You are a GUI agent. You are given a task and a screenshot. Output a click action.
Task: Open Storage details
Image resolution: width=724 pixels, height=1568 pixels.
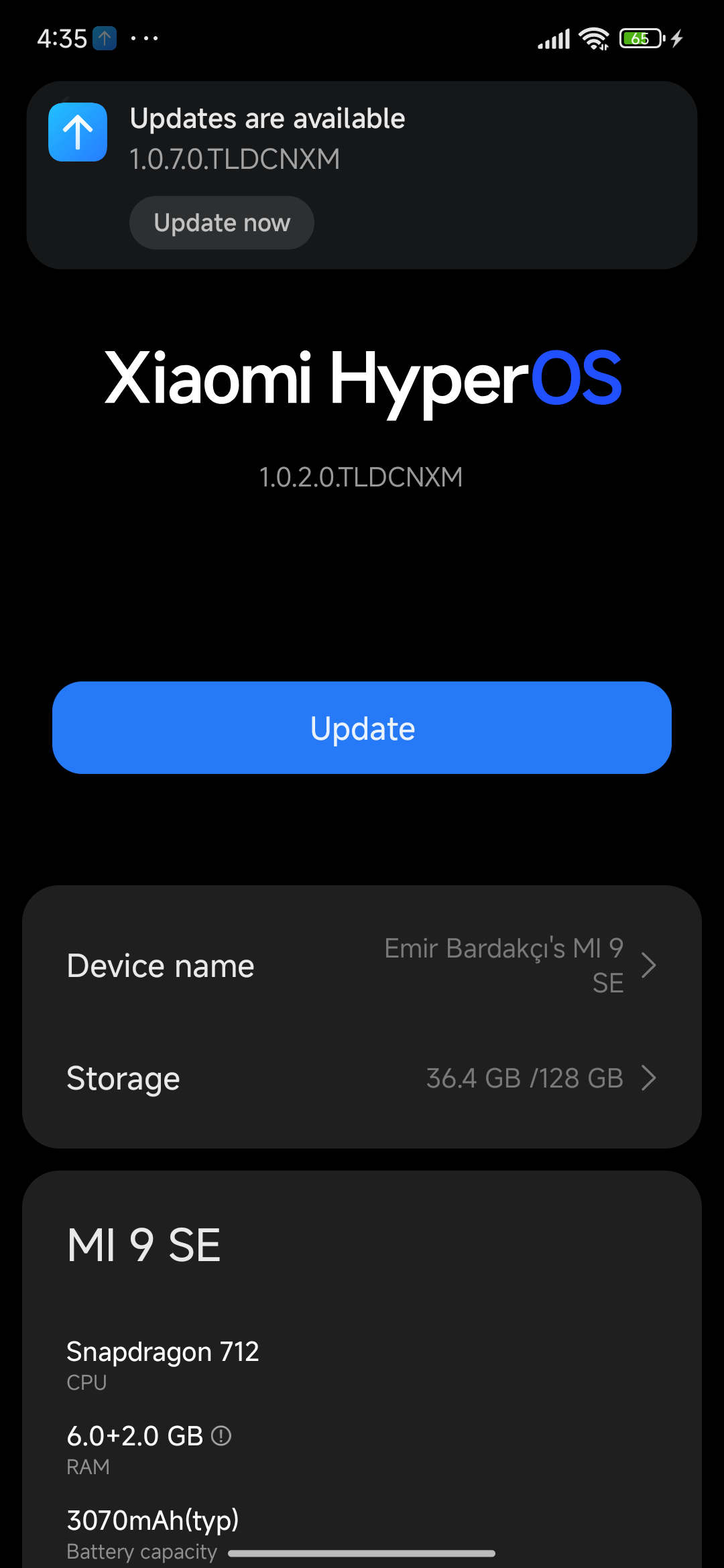pos(362,1078)
